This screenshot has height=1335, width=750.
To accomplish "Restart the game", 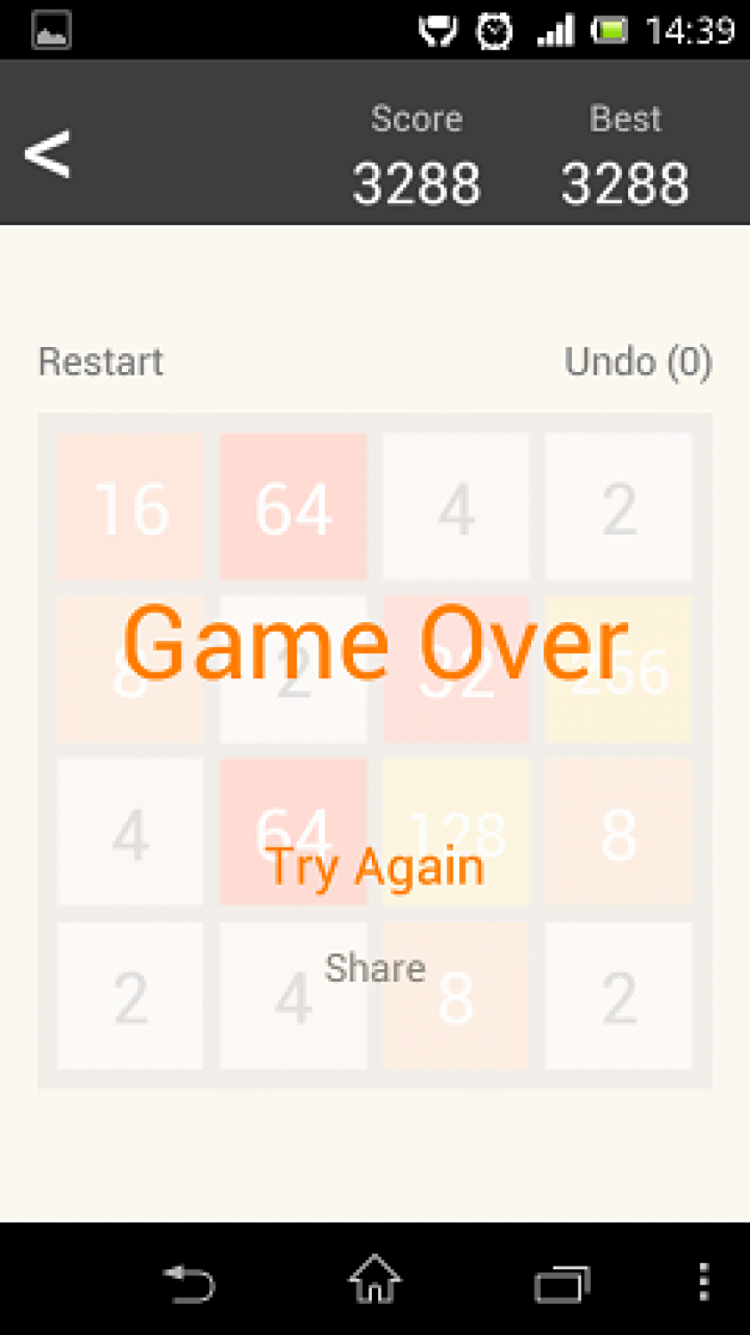I will click(100, 362).
